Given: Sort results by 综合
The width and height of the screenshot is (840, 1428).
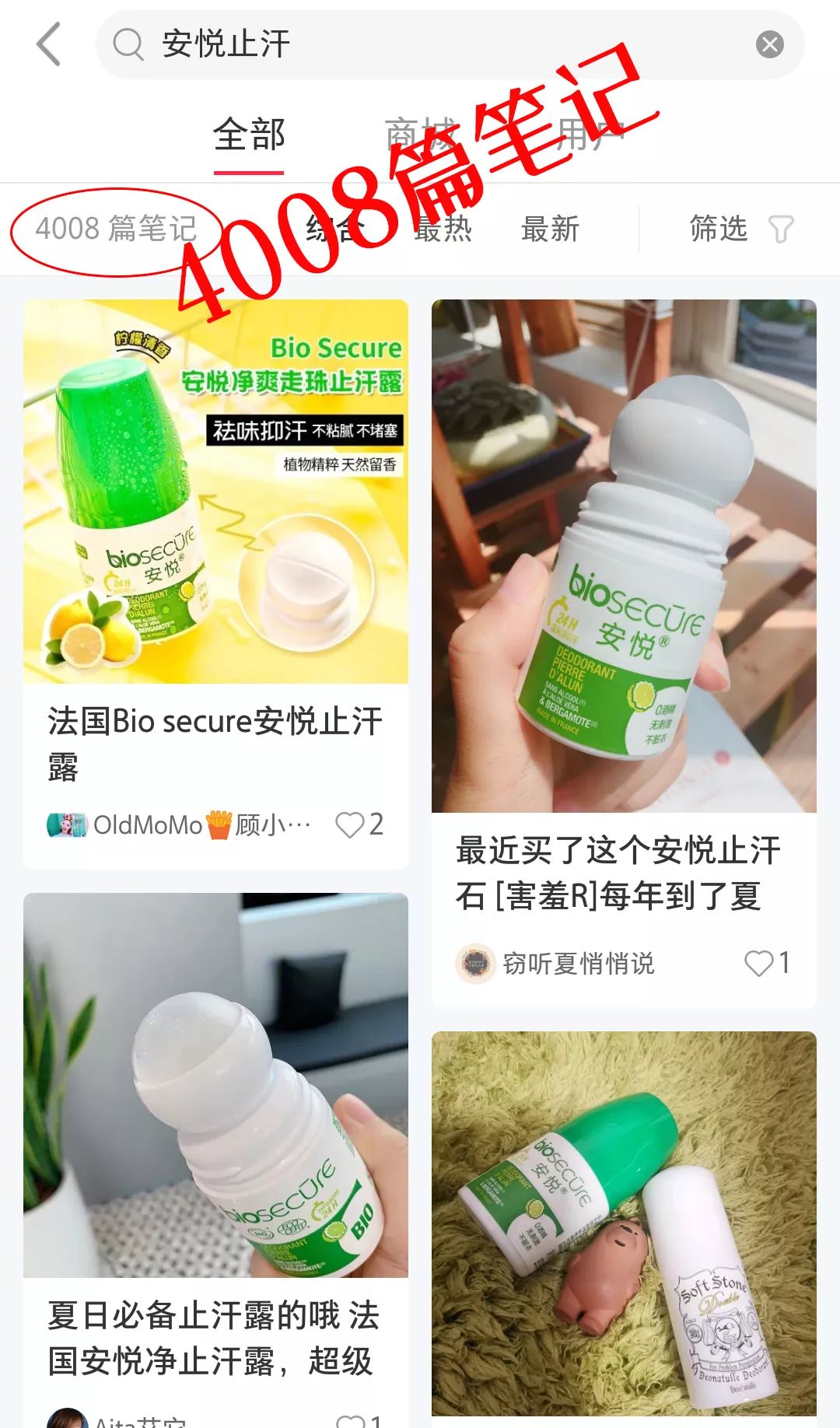Looking at the screenshot, I should point(334,229).
